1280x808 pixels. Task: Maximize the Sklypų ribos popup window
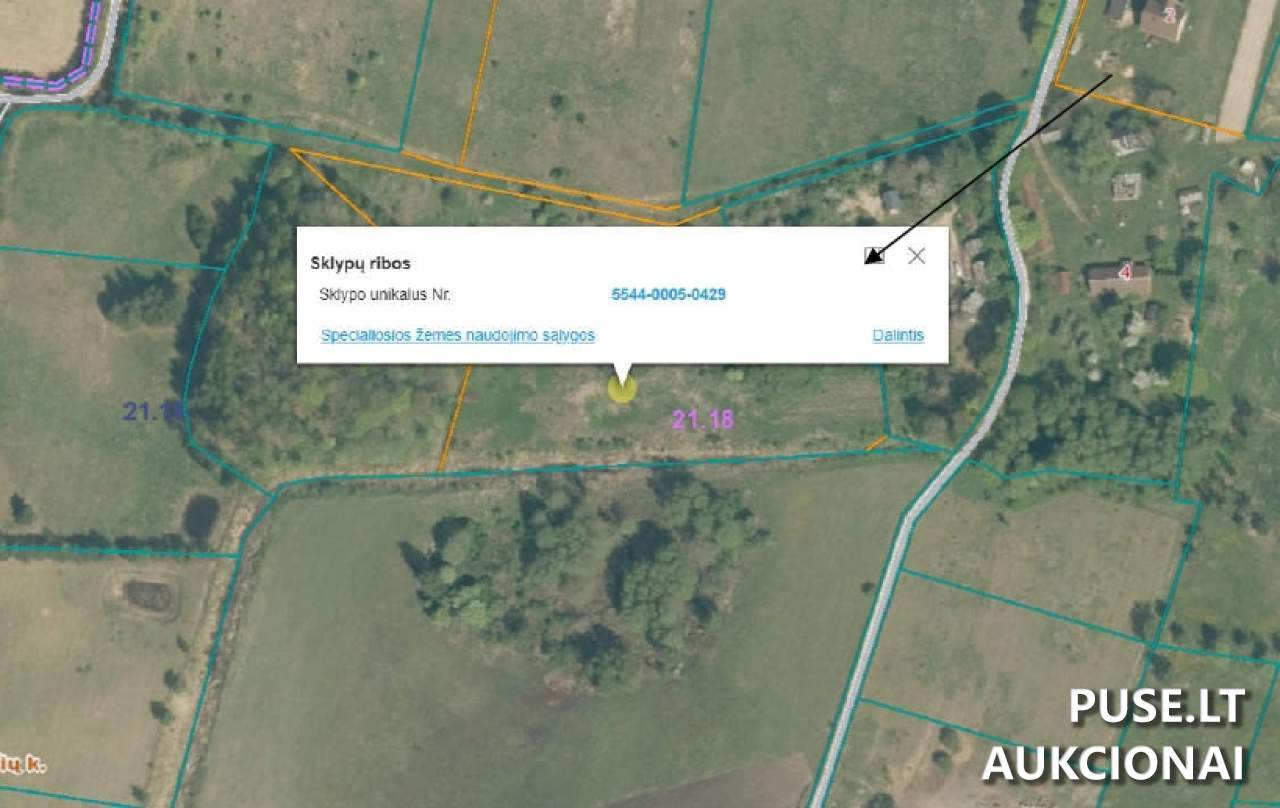(874, 256)
